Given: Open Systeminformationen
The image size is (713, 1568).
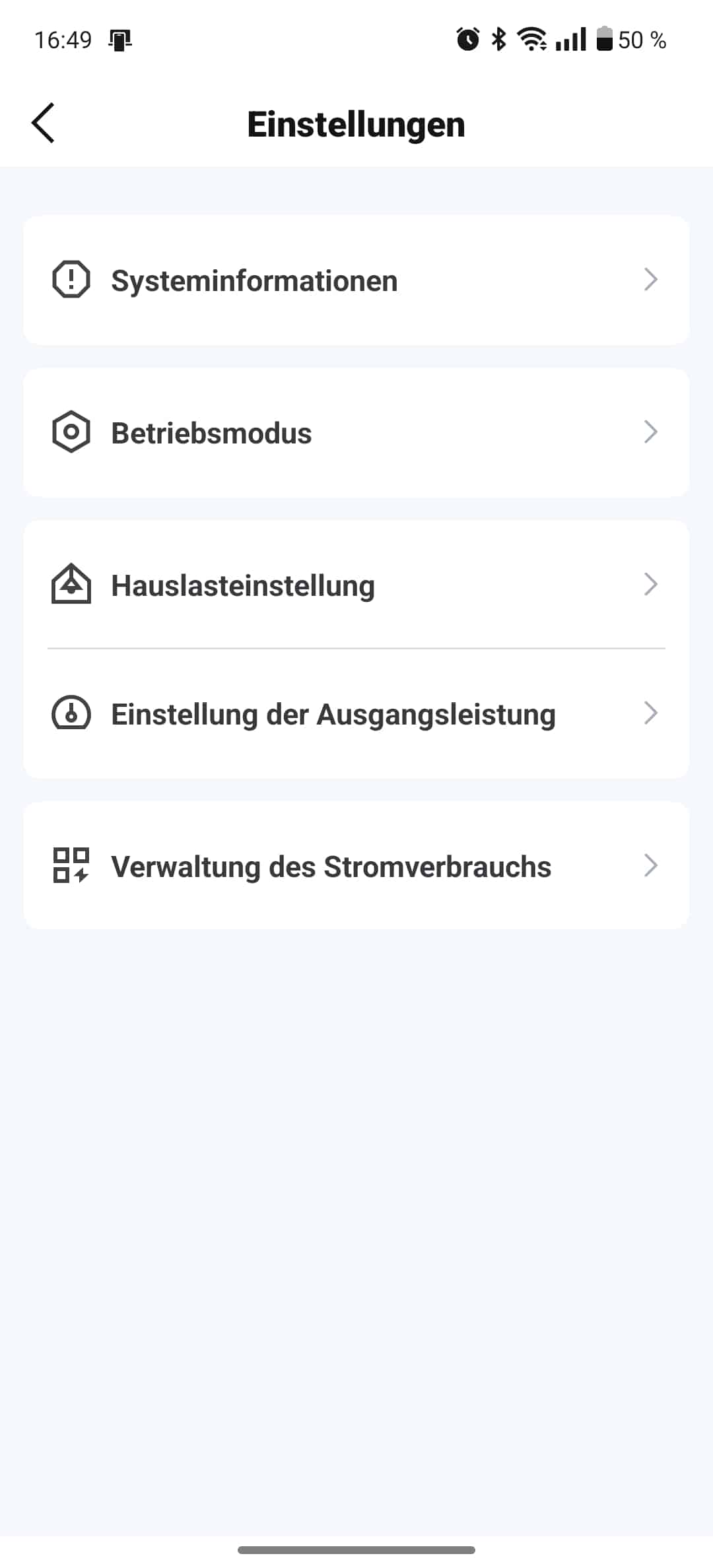Looking at the screenshot, I should click(356, 280).
